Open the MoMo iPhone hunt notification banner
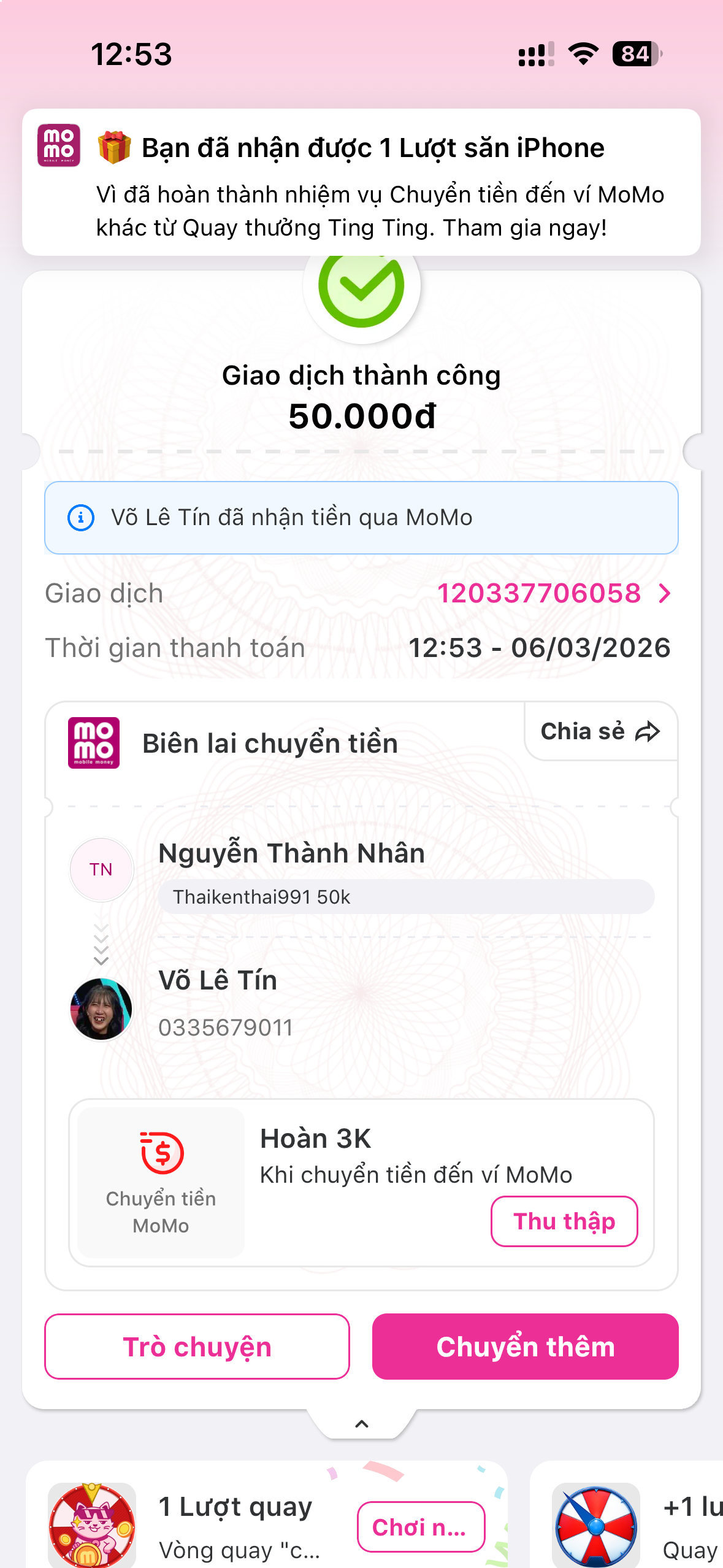Image resolution: width=723 pixels, height=1568 pixels. click(x=361, y=182)
